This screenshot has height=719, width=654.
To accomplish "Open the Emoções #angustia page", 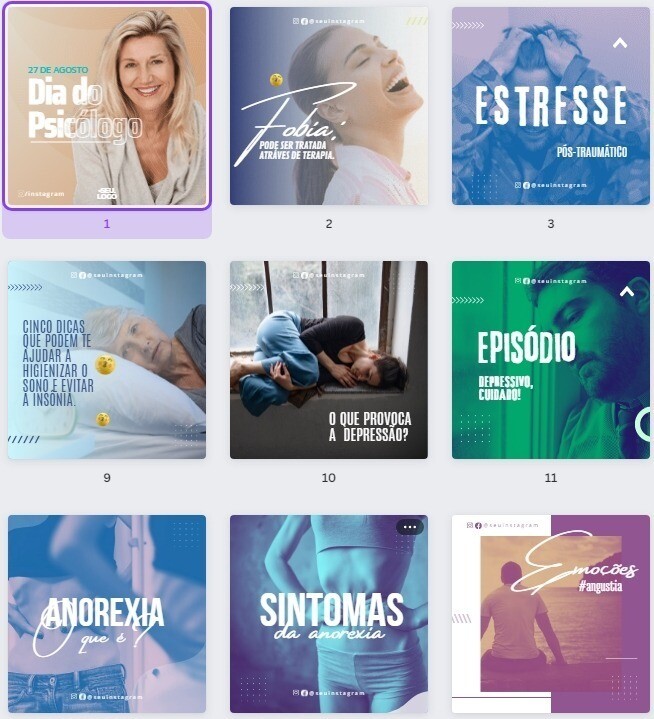I will click(550, 614).
